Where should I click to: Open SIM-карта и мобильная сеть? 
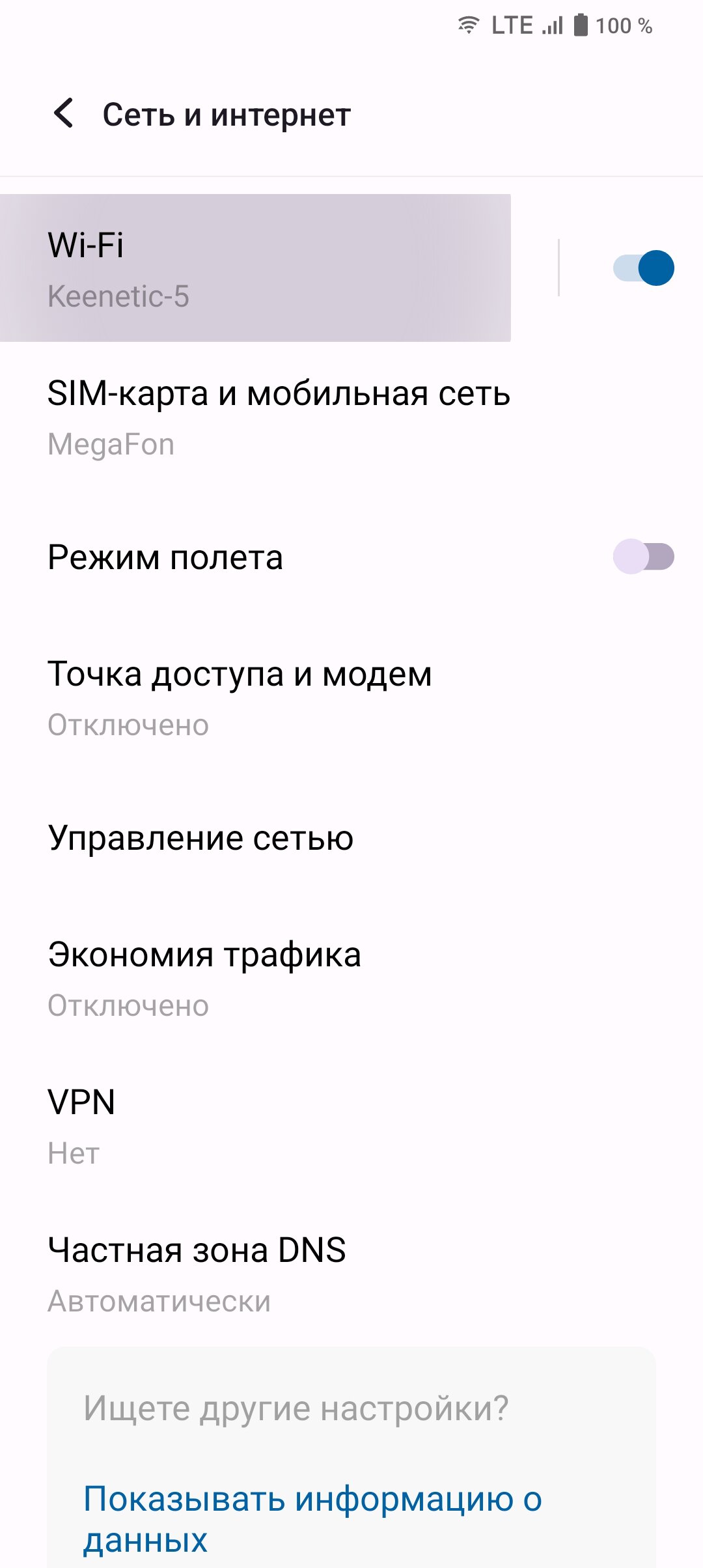tap(351, 418)
